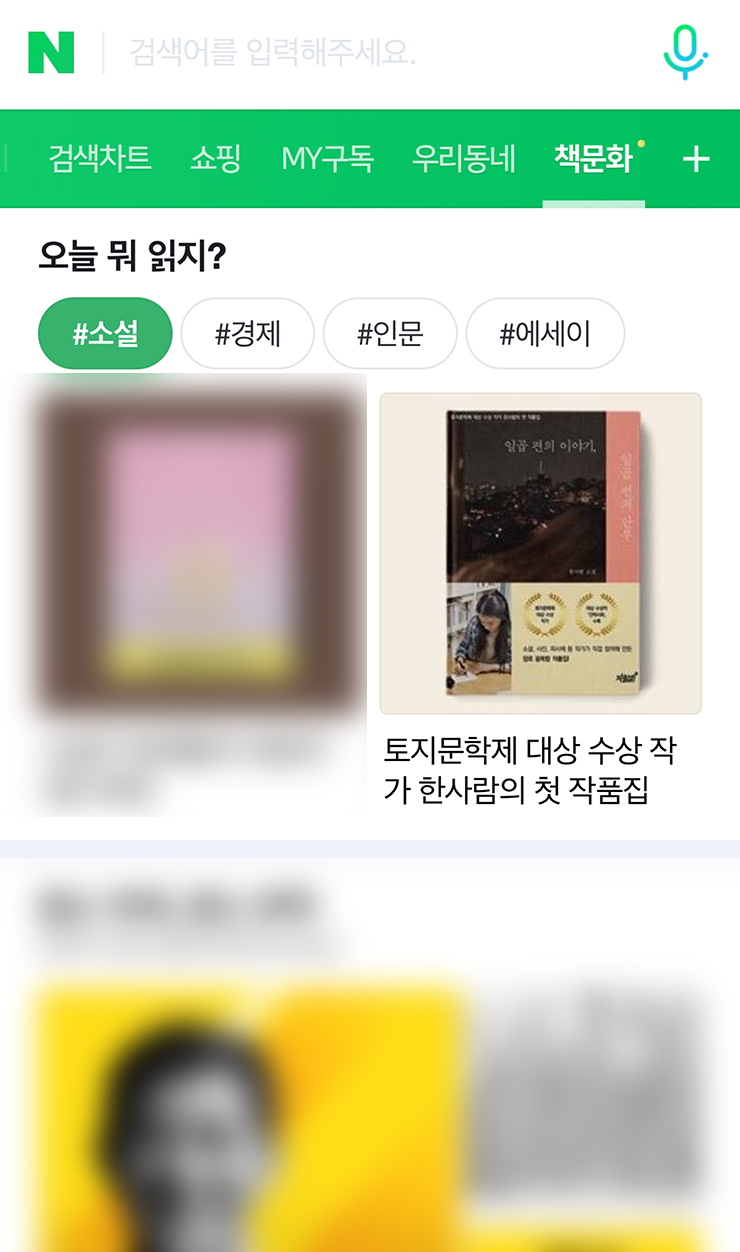Image resolution: width=740 pixels, height=1252 pixels.
Task: Select the 책문화 tab
Action: click(593, 159)
